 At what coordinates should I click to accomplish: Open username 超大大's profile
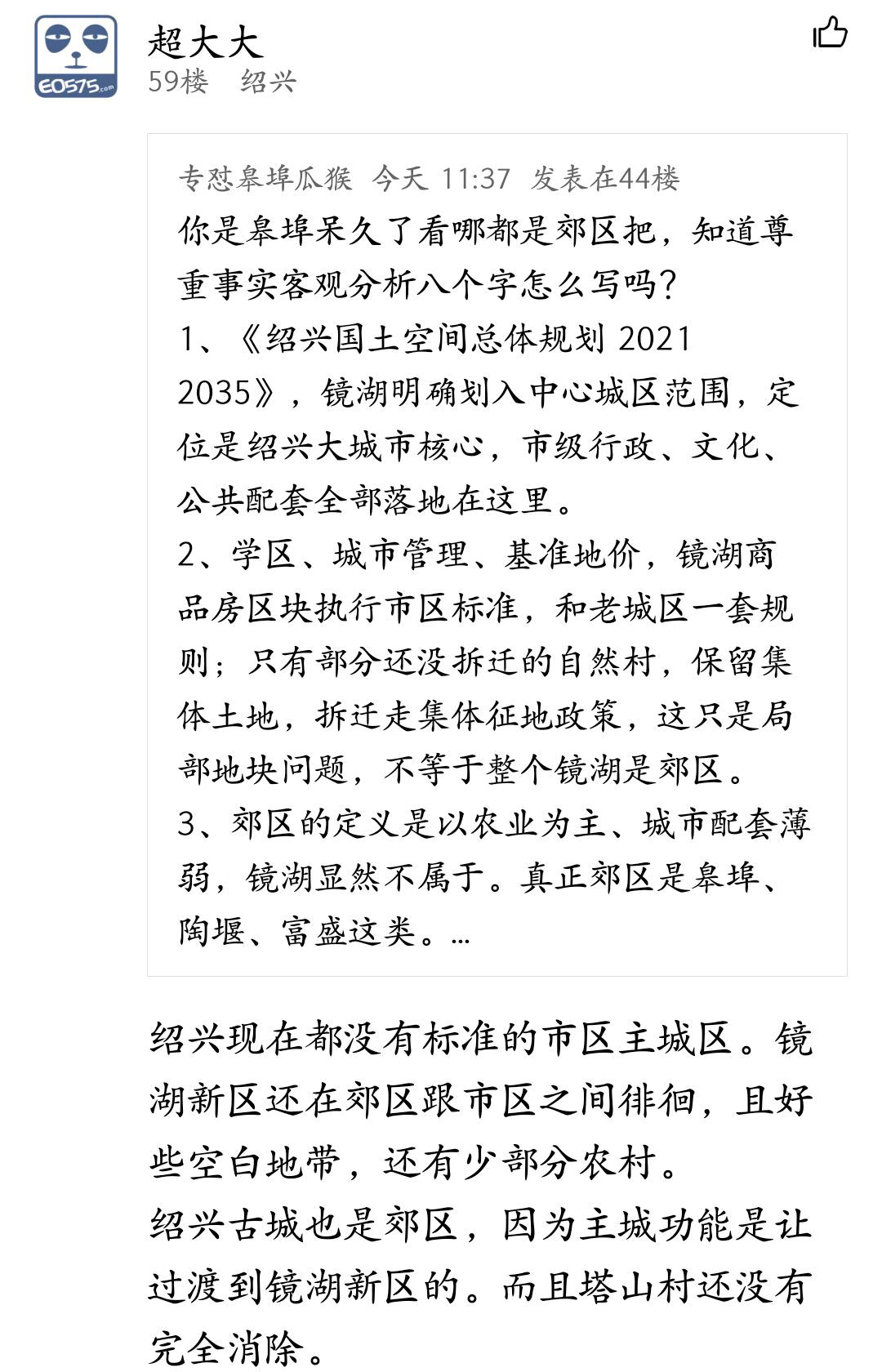(x=205, y=42)
